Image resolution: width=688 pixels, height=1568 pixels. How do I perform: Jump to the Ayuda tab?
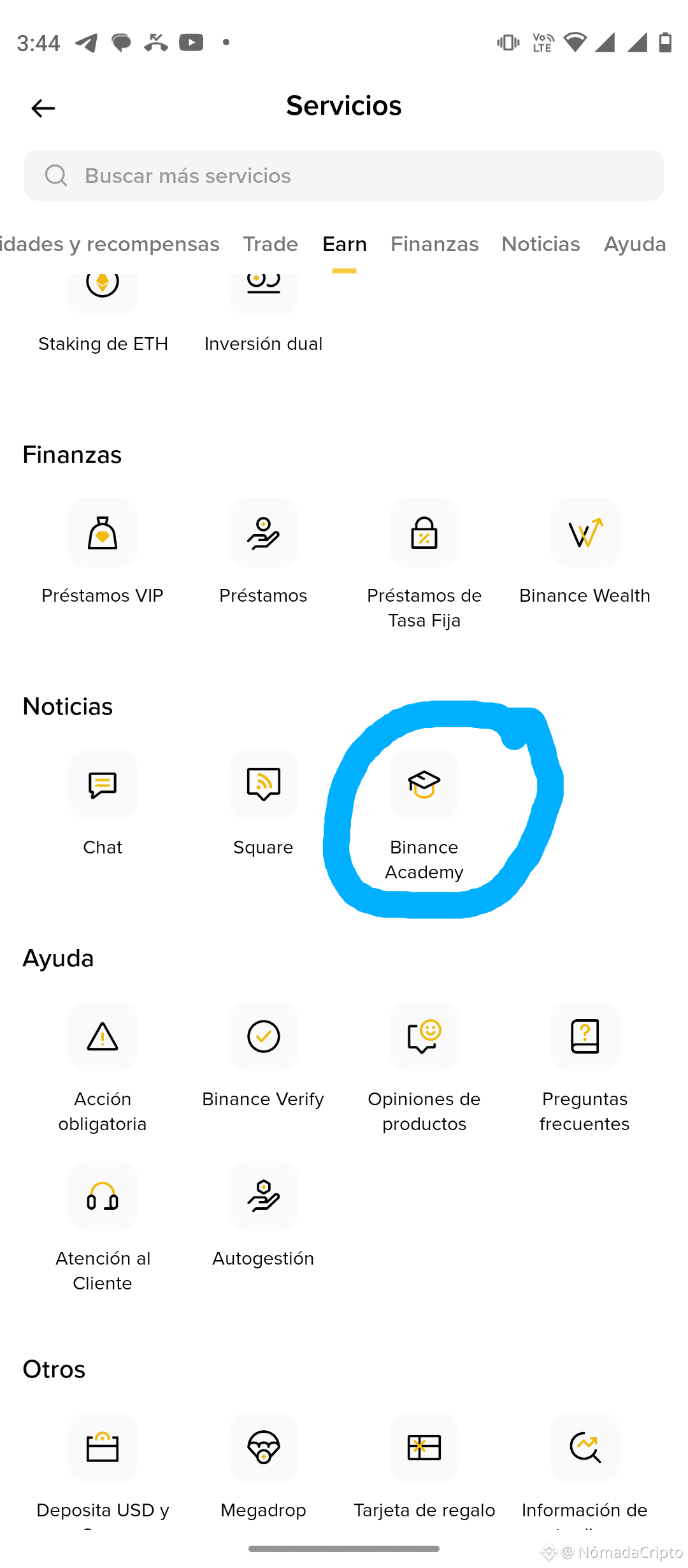(x=634, y=244)
